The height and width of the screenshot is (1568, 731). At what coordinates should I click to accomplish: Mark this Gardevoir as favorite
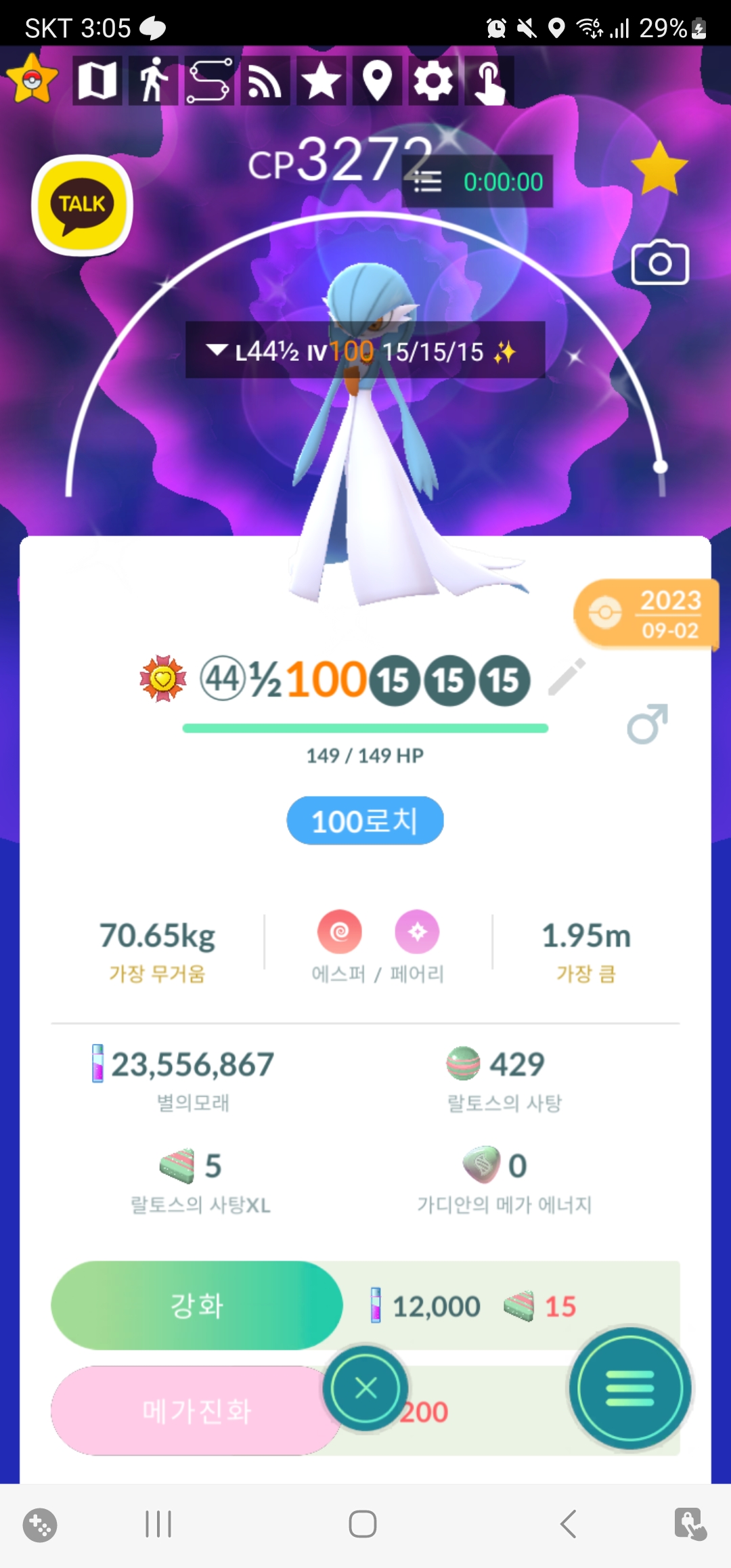click(659, 169)
